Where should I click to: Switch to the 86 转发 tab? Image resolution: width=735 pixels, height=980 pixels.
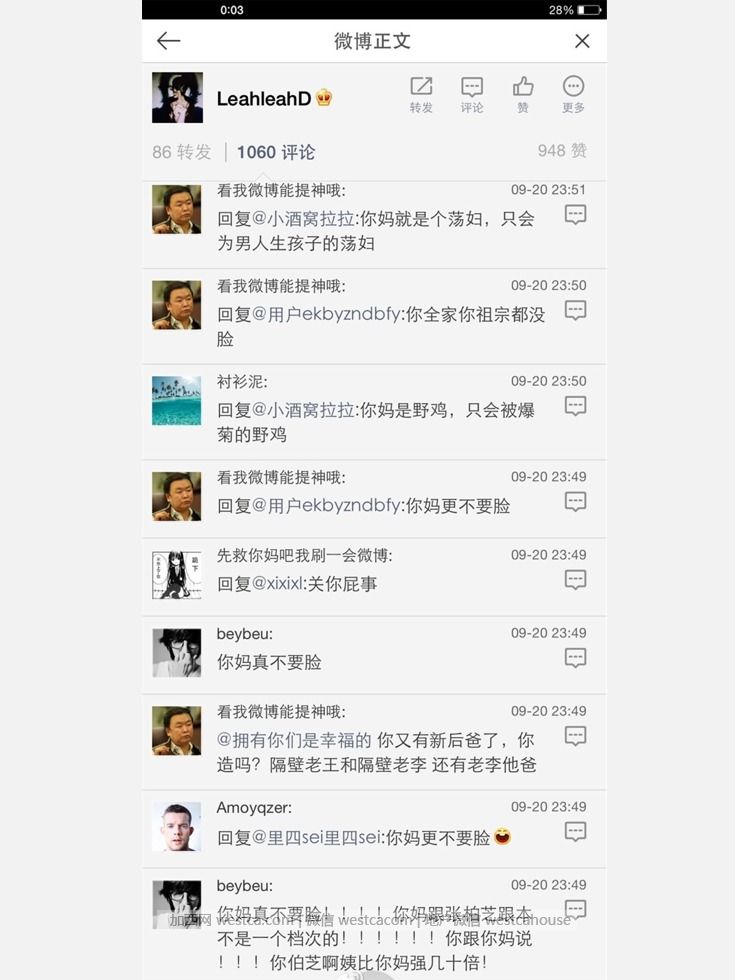tap(182, 152)
